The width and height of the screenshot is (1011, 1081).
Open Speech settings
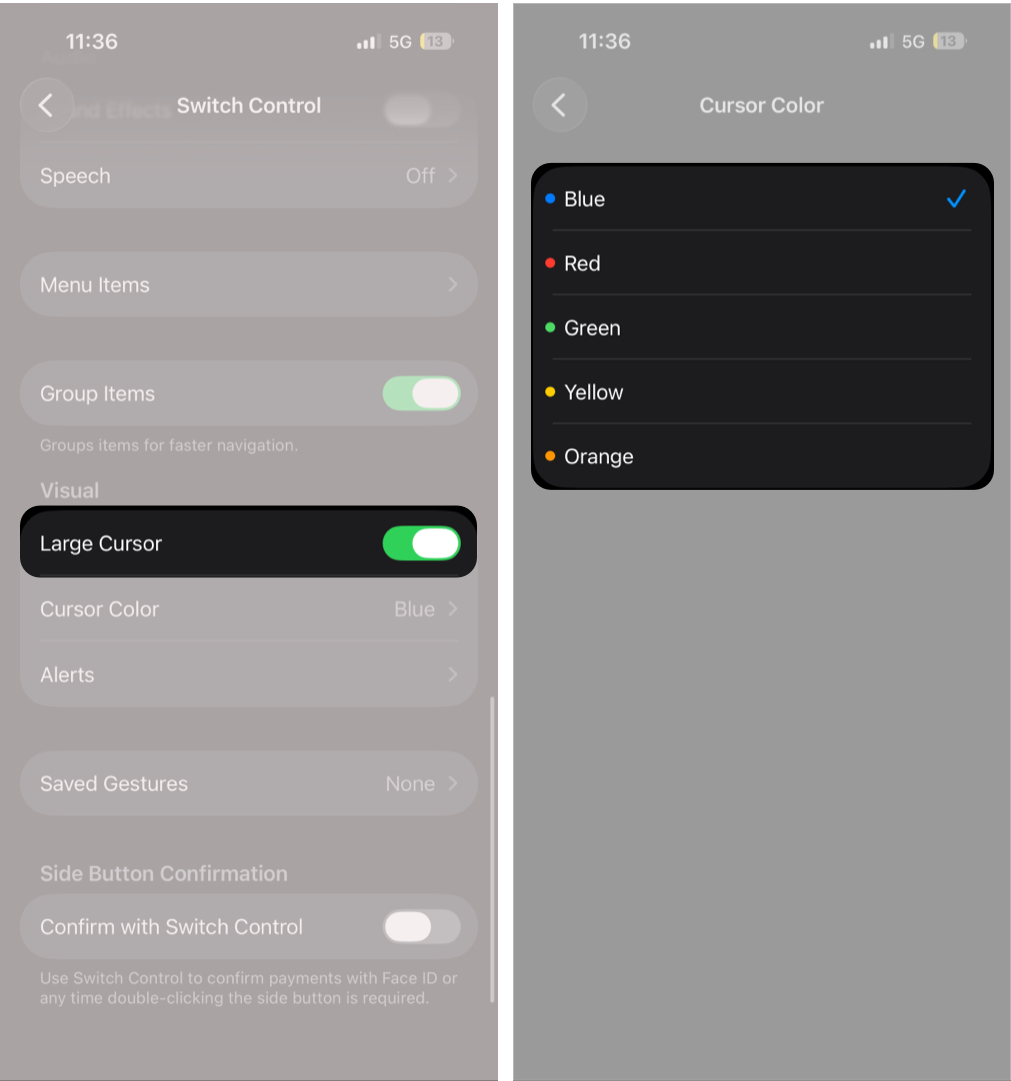coord(248,176)
